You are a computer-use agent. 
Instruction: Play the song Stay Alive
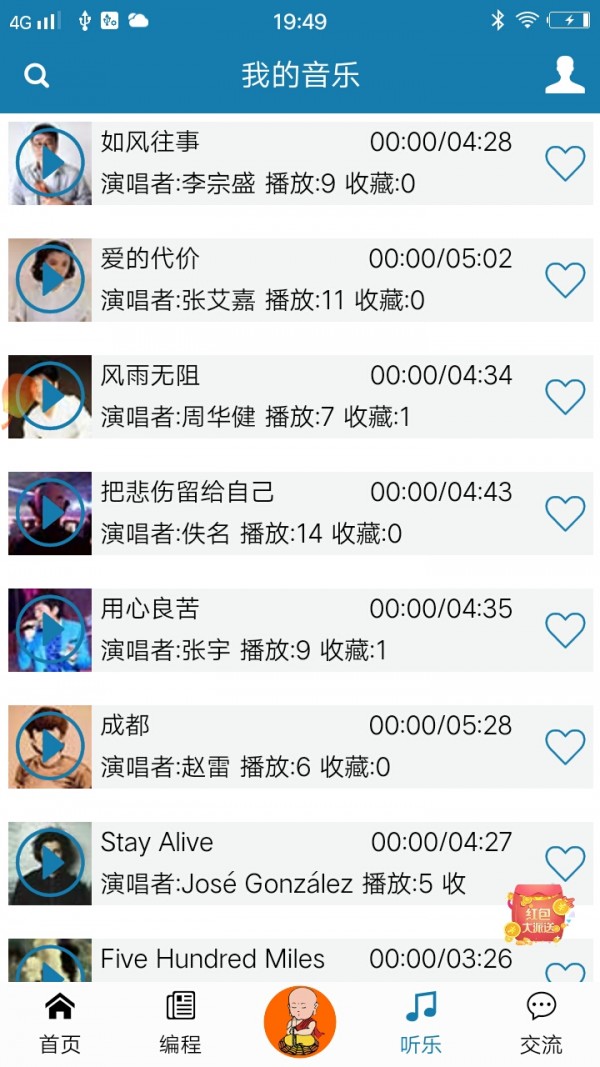coord(50,863)
